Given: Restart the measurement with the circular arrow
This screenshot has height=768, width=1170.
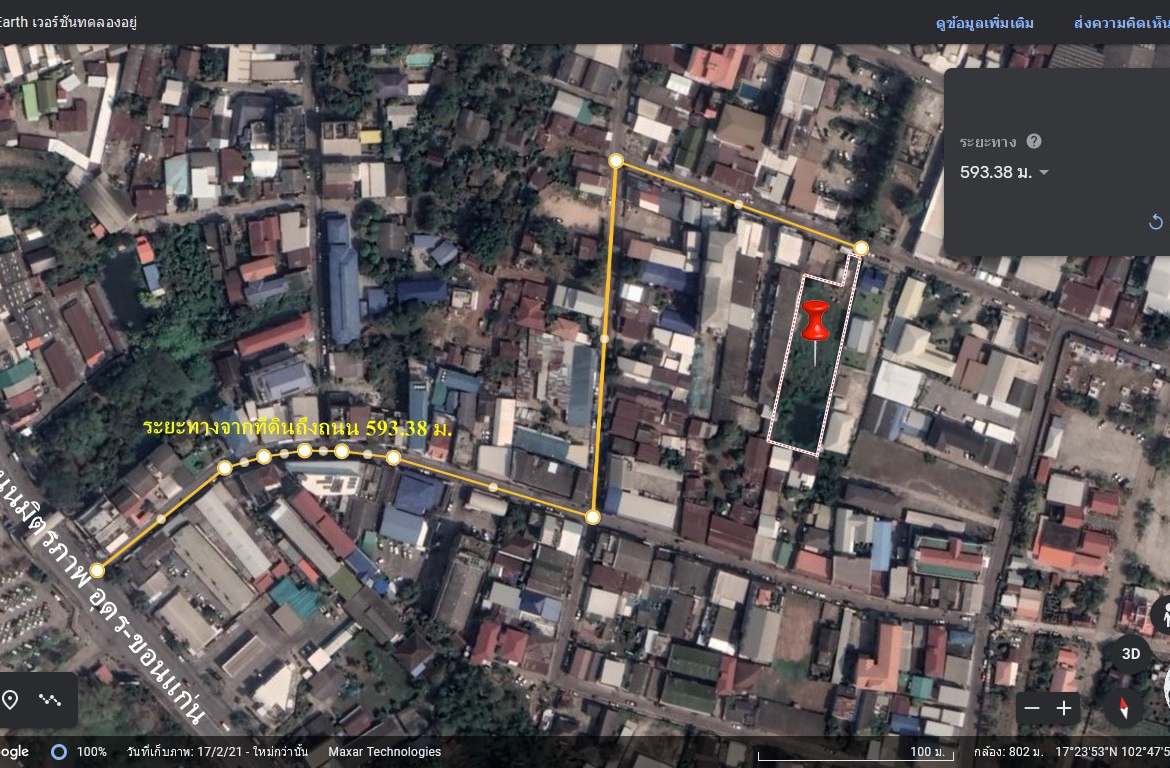Looking at the screenshot, I should click(1156, 222).
